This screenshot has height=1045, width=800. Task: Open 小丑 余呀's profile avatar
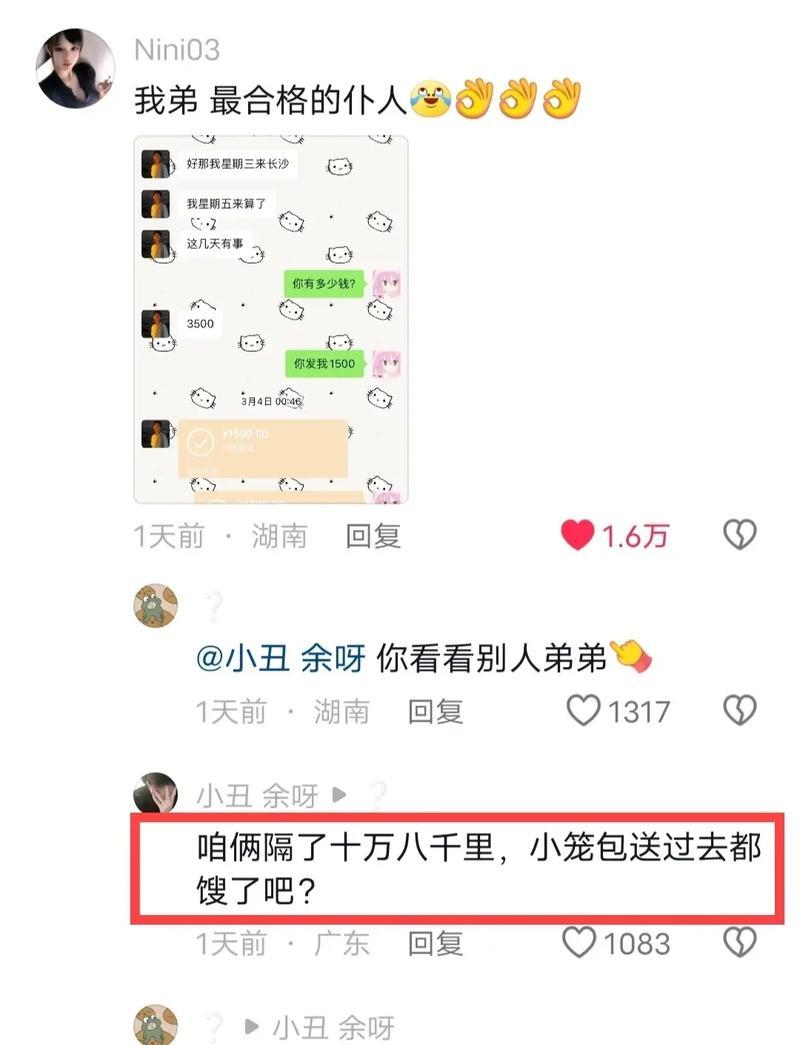(155, 795)
